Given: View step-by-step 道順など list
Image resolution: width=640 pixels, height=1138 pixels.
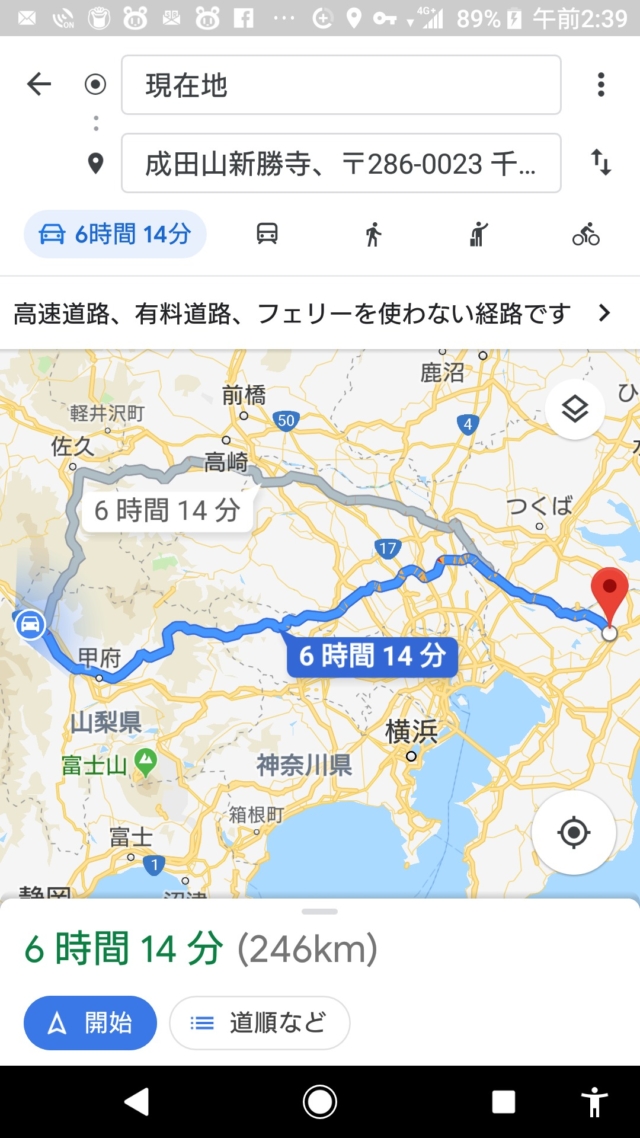Looking at the screenshot, I should click(260, 1022).
